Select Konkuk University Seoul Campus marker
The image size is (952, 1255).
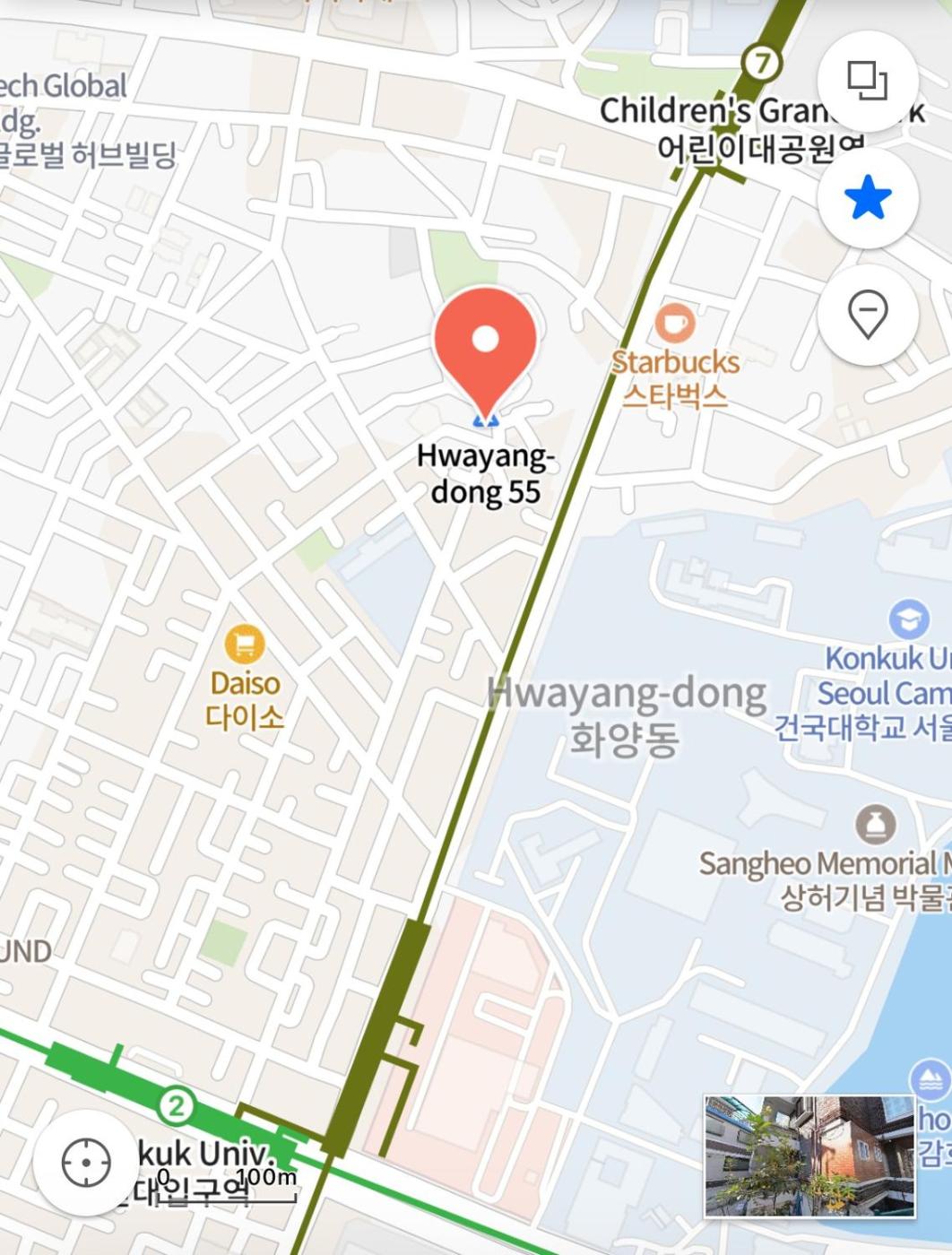(x=908, y=620)
